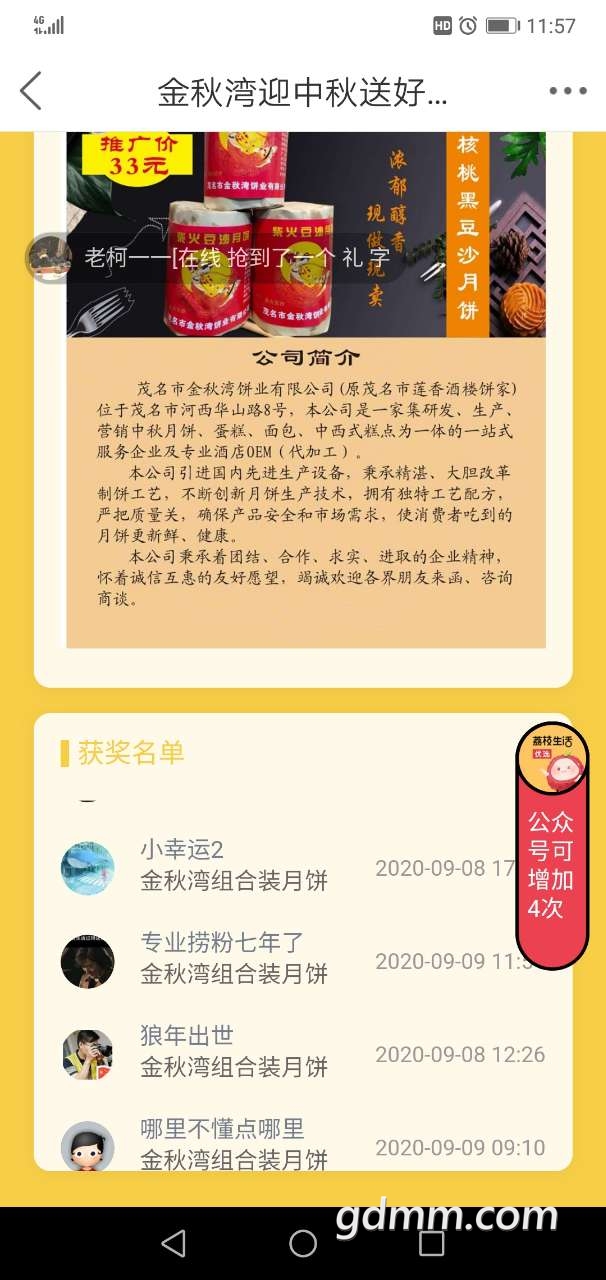Screen dimensions: 606x1280
Task: Open the three-dot overflow menu
Action: coord(567,91)
